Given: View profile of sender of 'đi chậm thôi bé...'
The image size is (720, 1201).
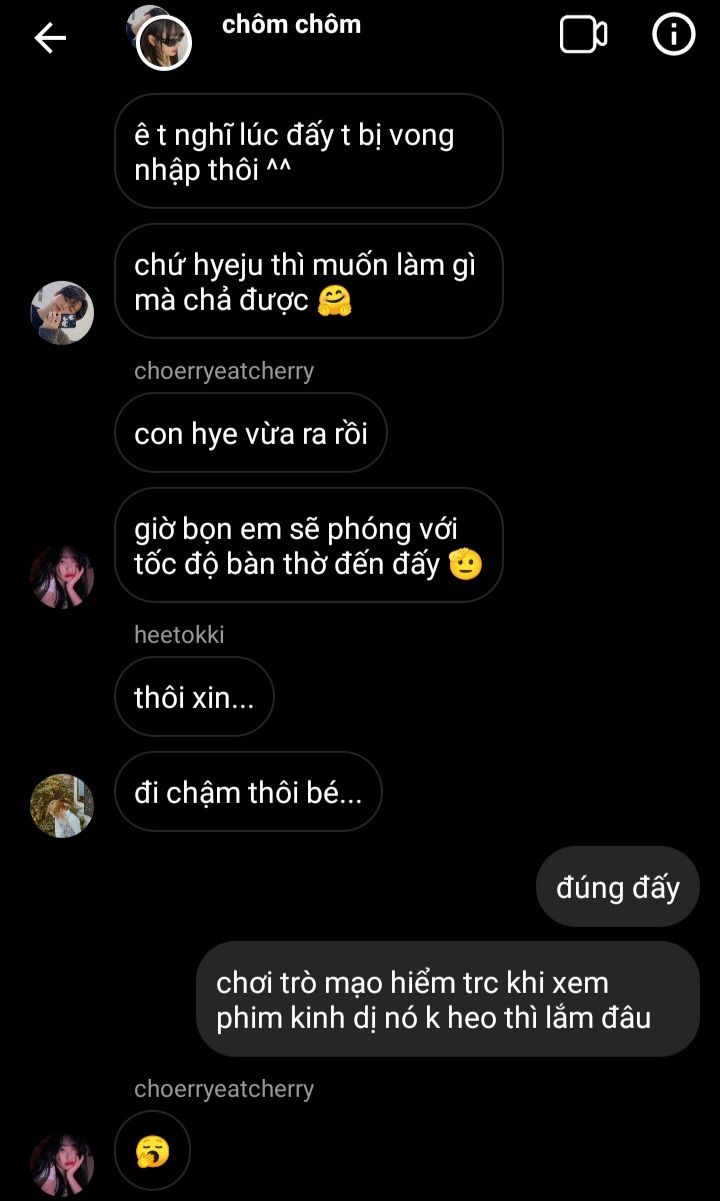Looking at the screenshot, I should click(62, 806).
